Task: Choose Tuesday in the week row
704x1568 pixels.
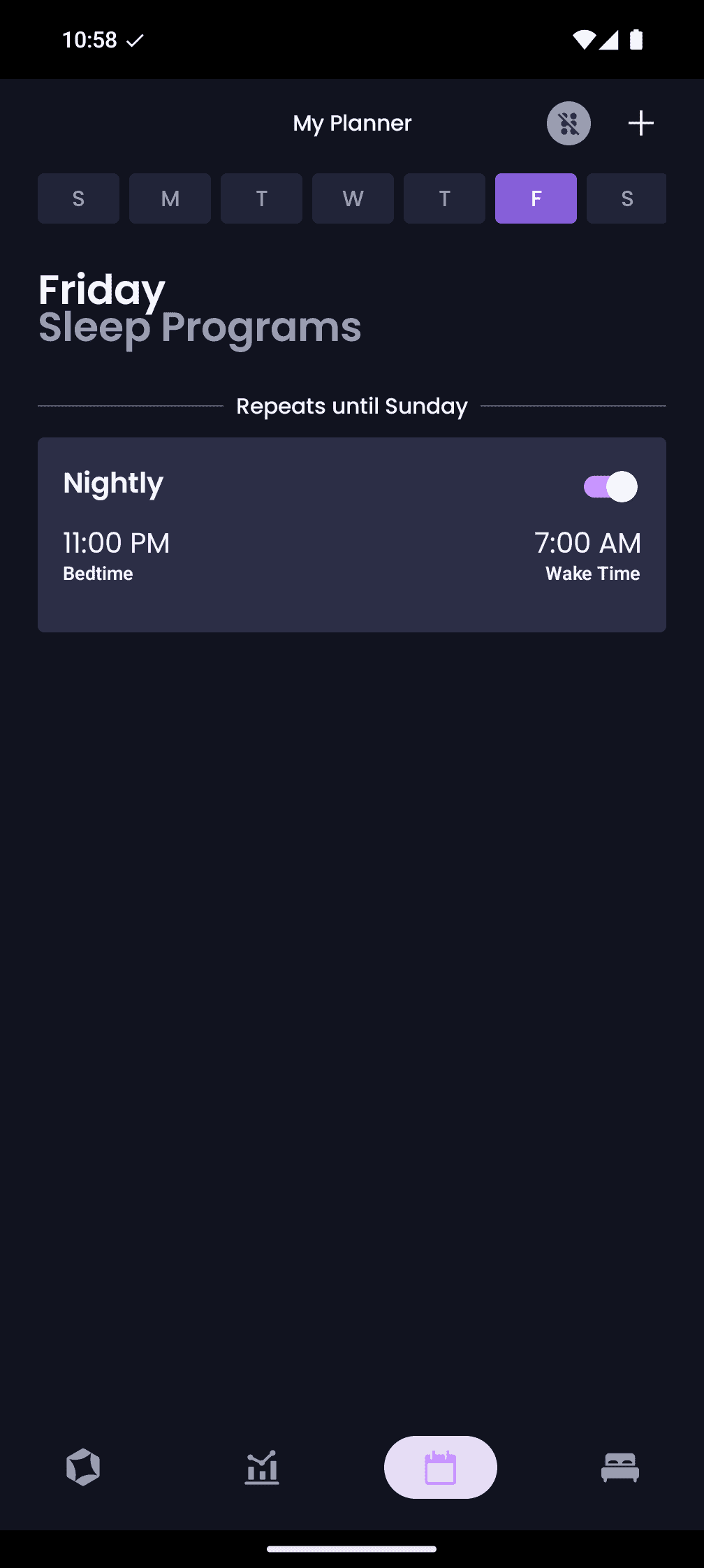Action: (x=261, y=198)
